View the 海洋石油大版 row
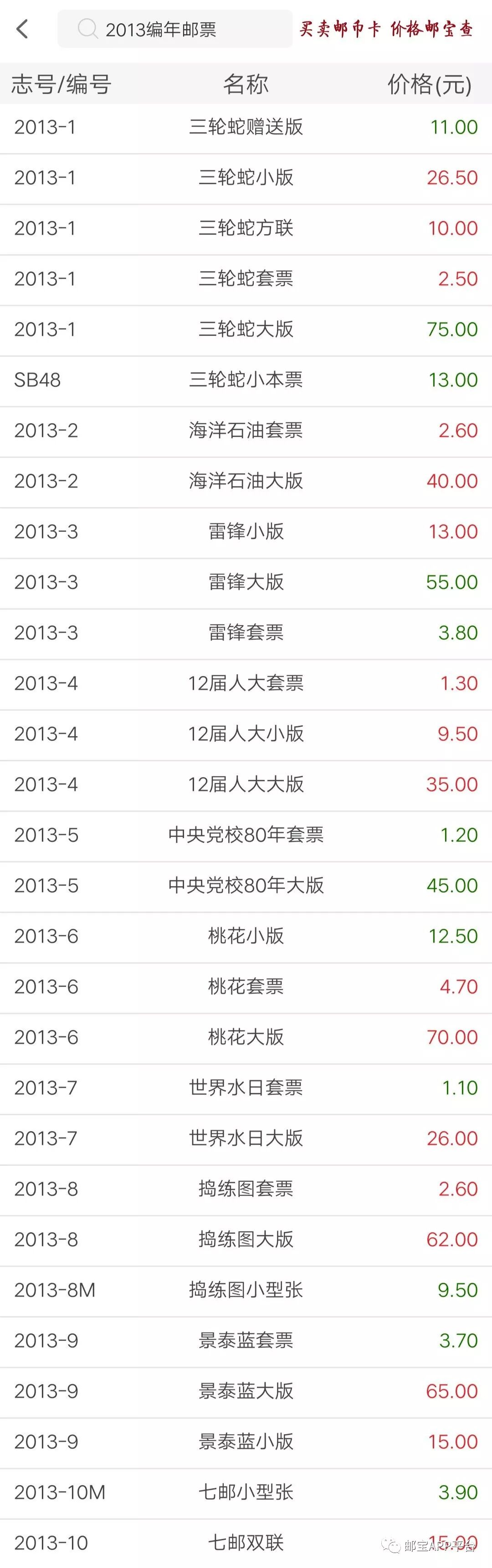The image size is (492, 1568). pyautogui.click(x=246, y=481)
